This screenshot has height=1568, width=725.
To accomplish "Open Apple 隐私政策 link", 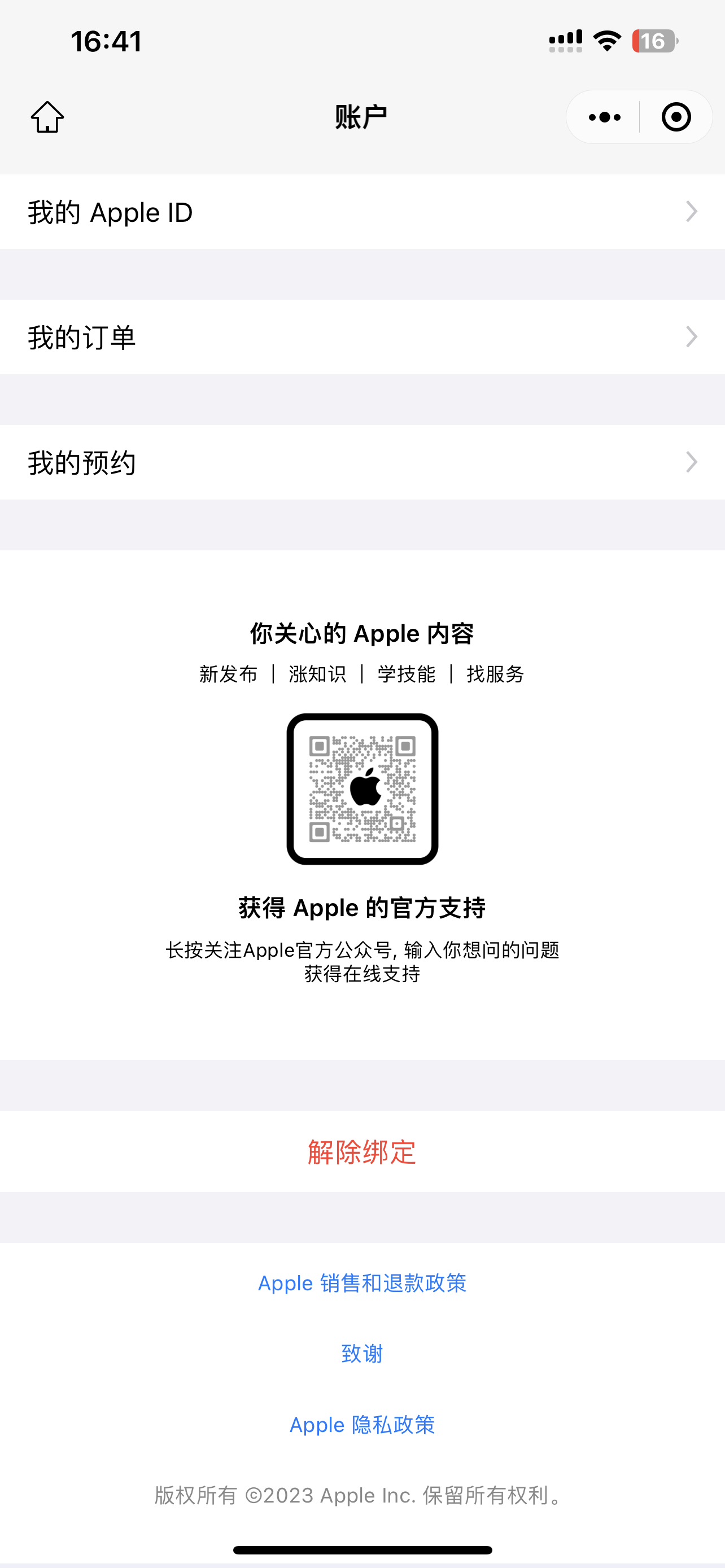I will (x=362, y=1425).
